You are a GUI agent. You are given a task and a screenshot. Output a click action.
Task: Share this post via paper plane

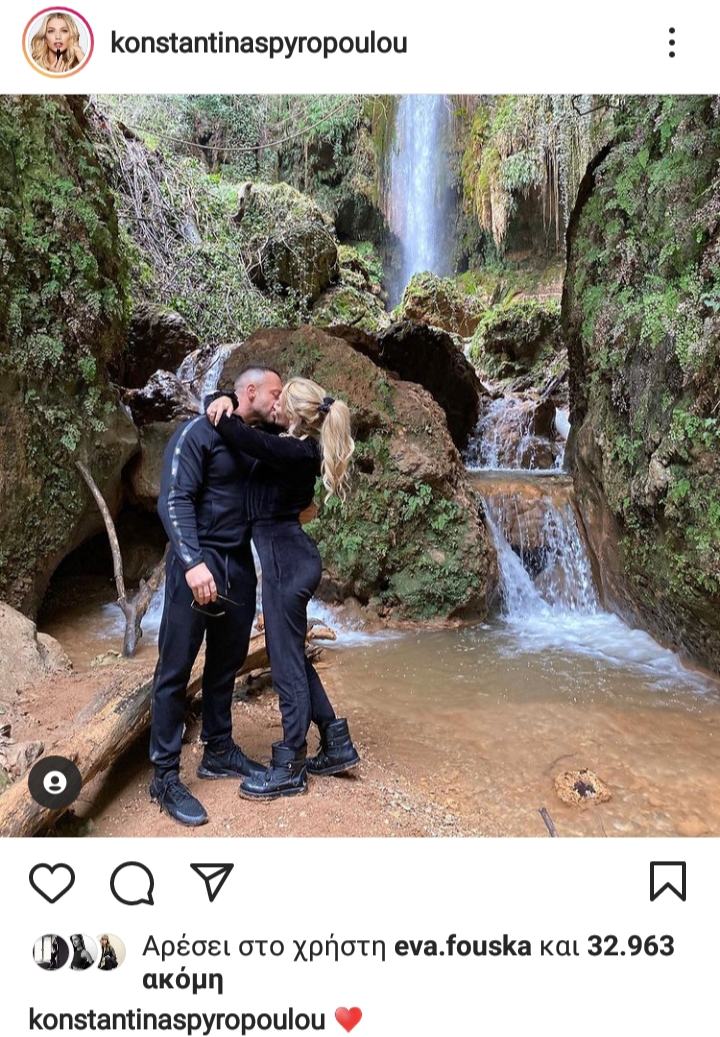click(x=211, y=882)
